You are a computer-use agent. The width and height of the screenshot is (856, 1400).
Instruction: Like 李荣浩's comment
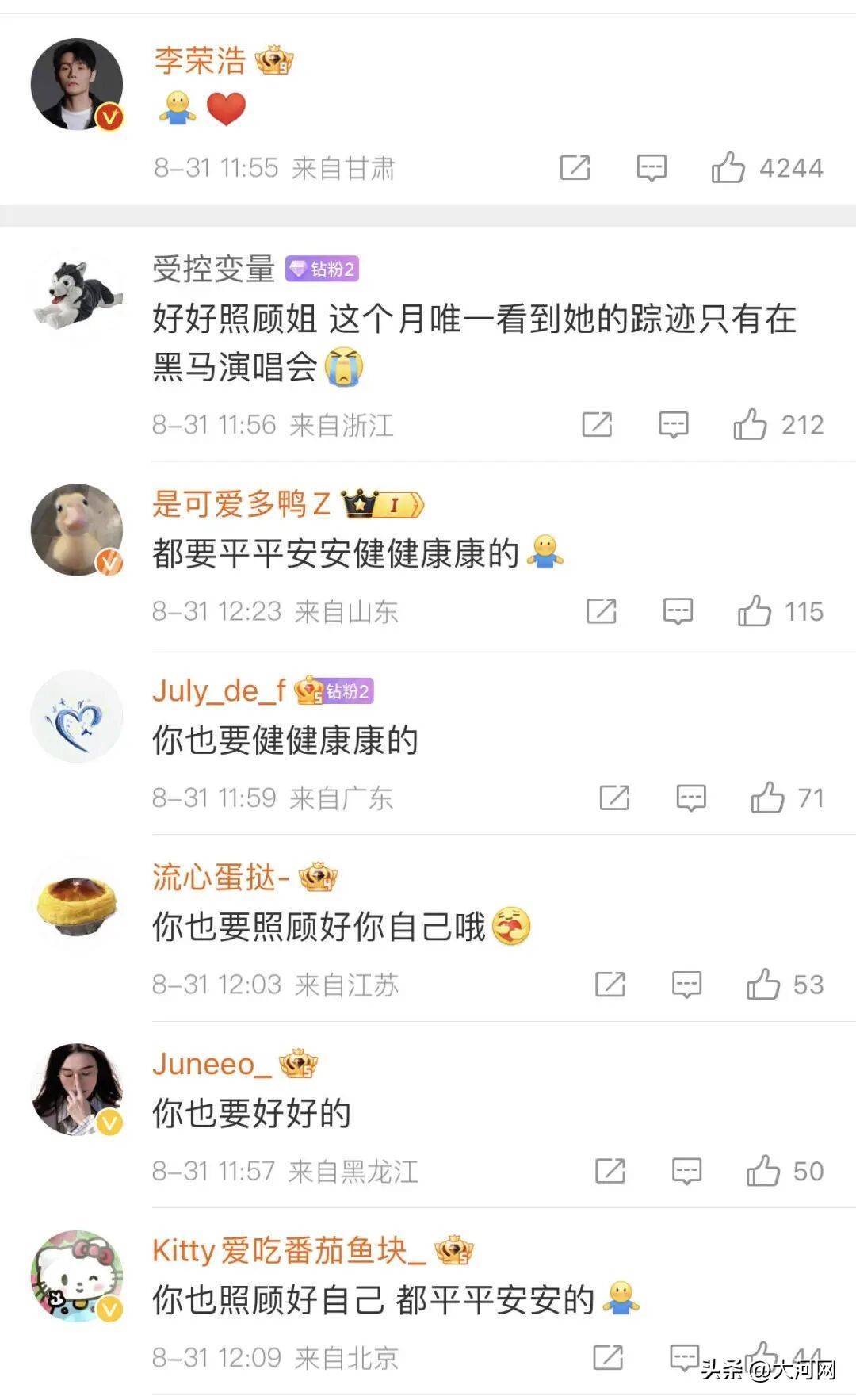[x=728, y=168]
